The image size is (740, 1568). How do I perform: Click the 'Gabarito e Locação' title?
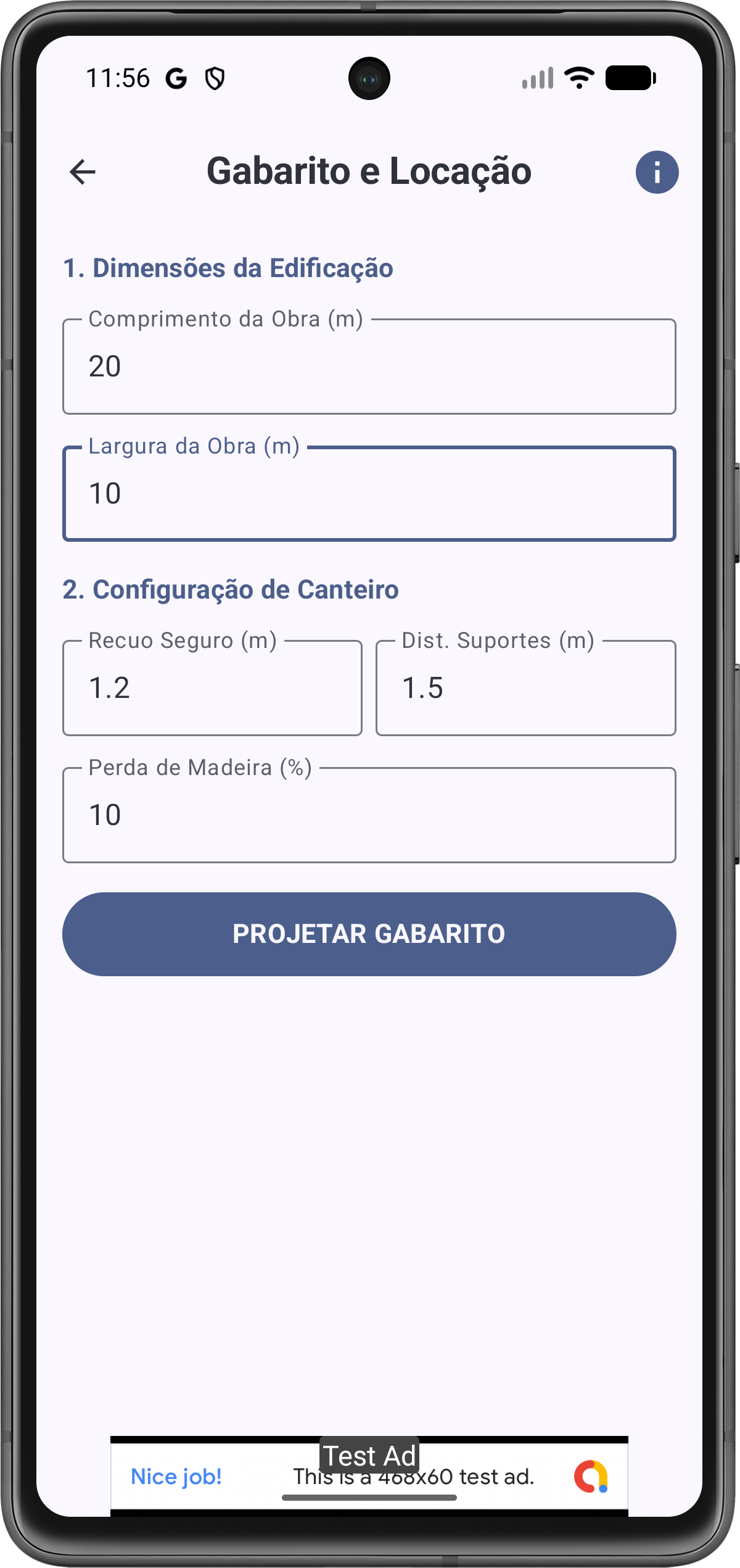click(369, 172)
